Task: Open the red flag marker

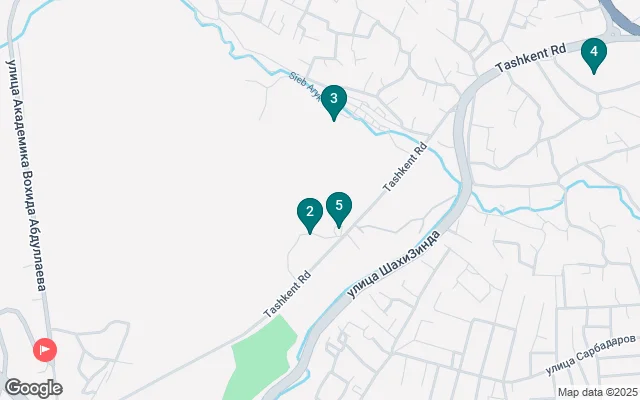Action: pyautogui.click(x=45, y=350)
